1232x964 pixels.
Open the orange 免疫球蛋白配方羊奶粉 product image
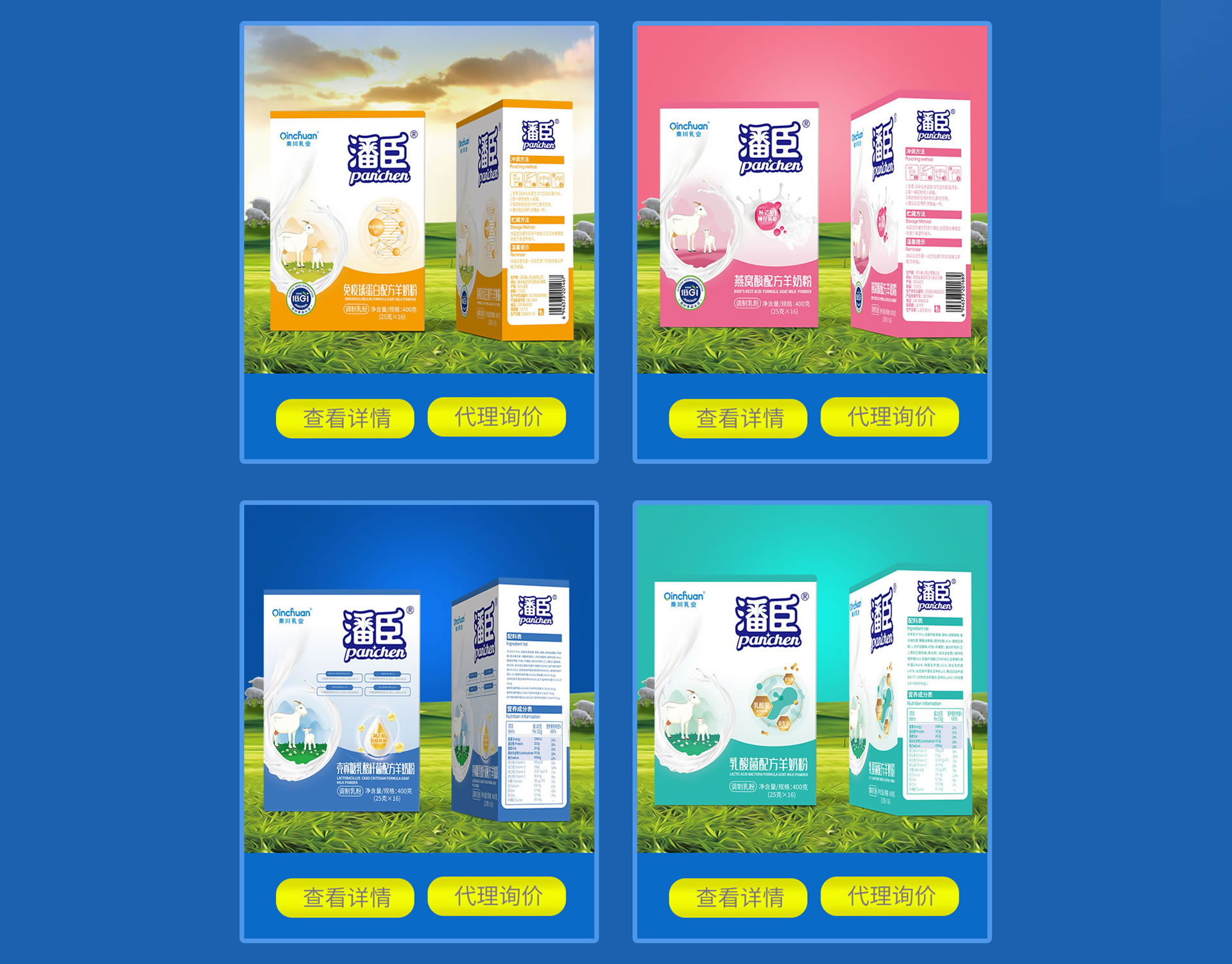419,200
